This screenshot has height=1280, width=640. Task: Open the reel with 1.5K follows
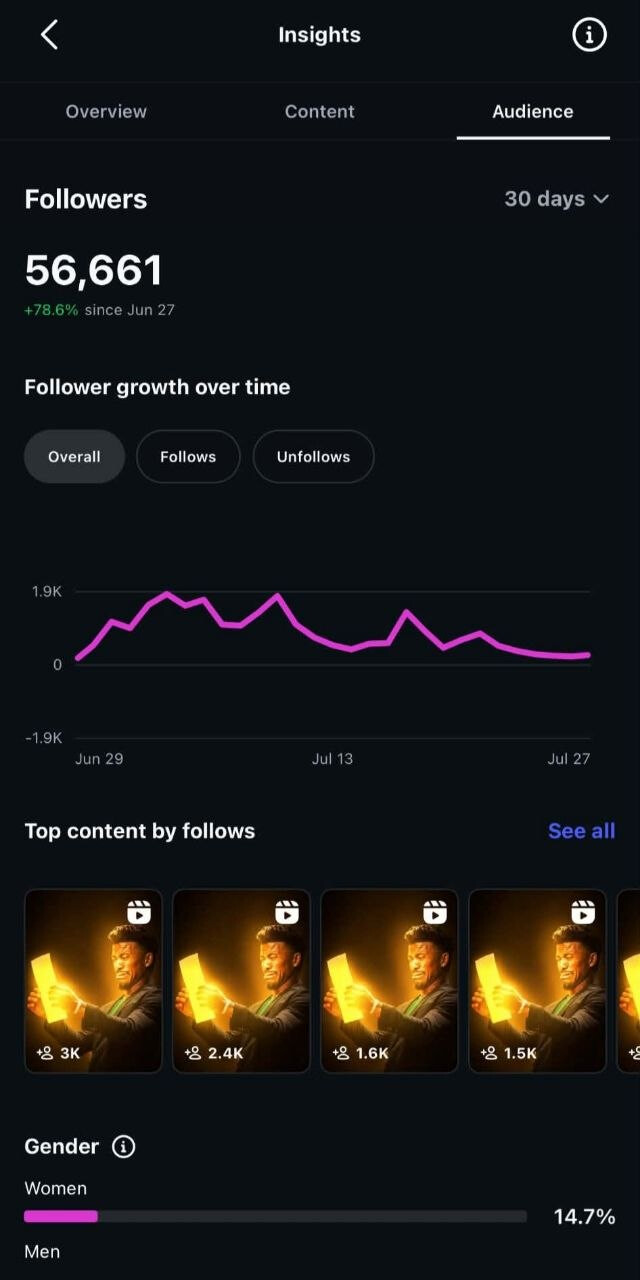[537, 981]
